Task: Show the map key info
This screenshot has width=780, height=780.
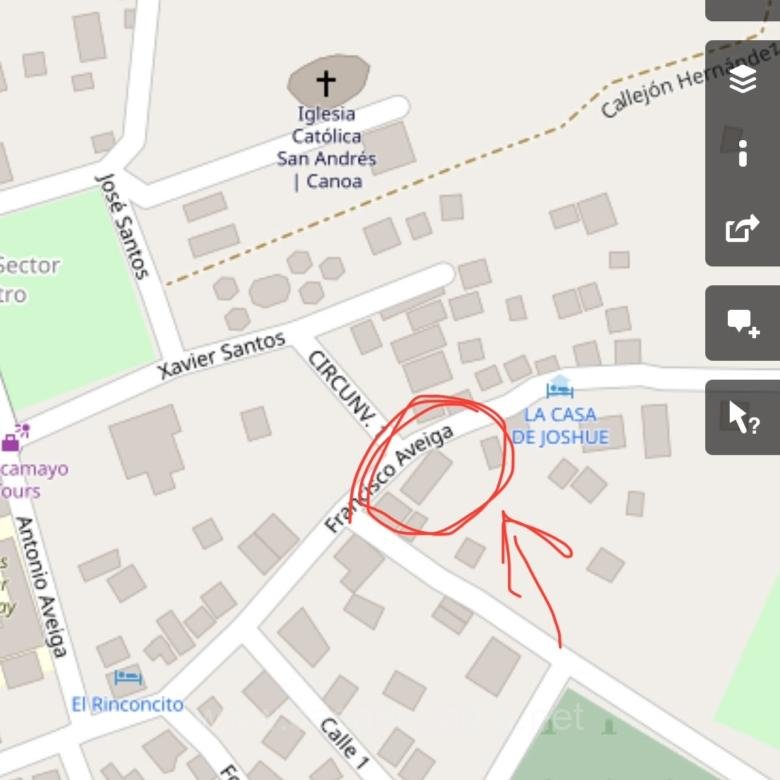Action: (742, 154)
